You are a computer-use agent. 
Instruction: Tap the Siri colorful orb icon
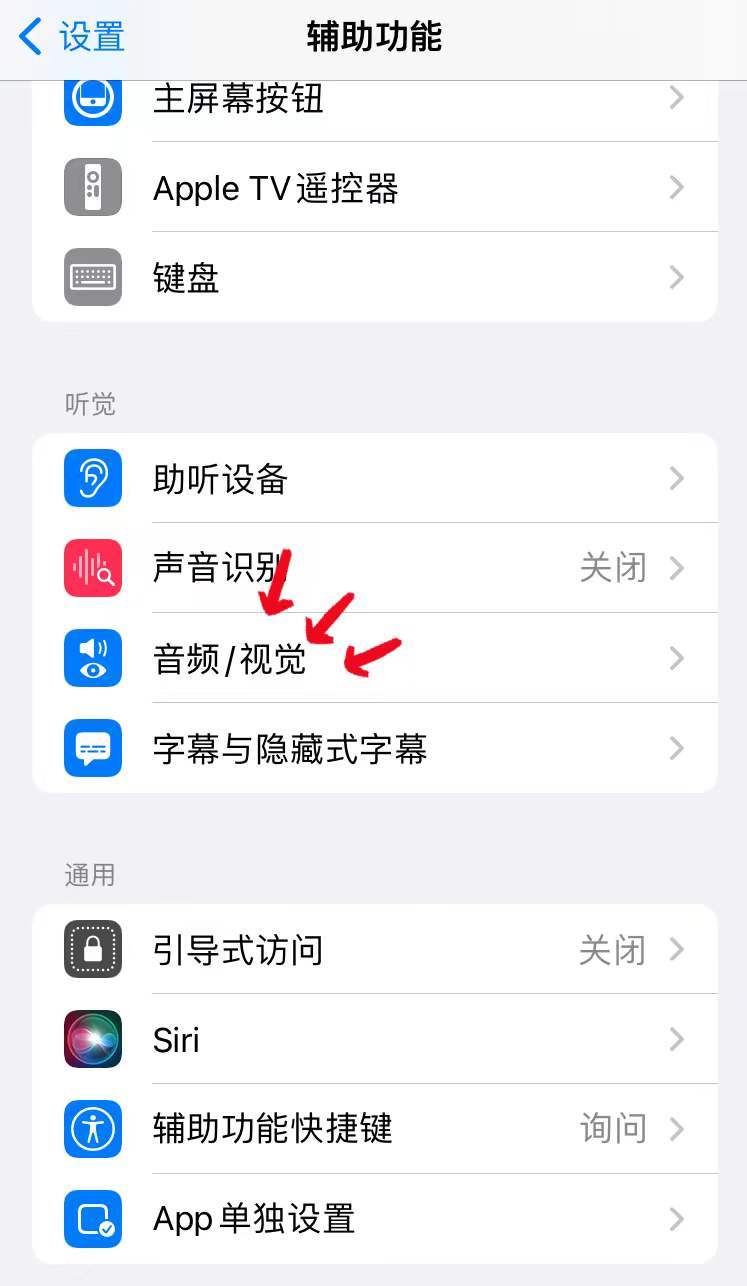coord(92,1039)
